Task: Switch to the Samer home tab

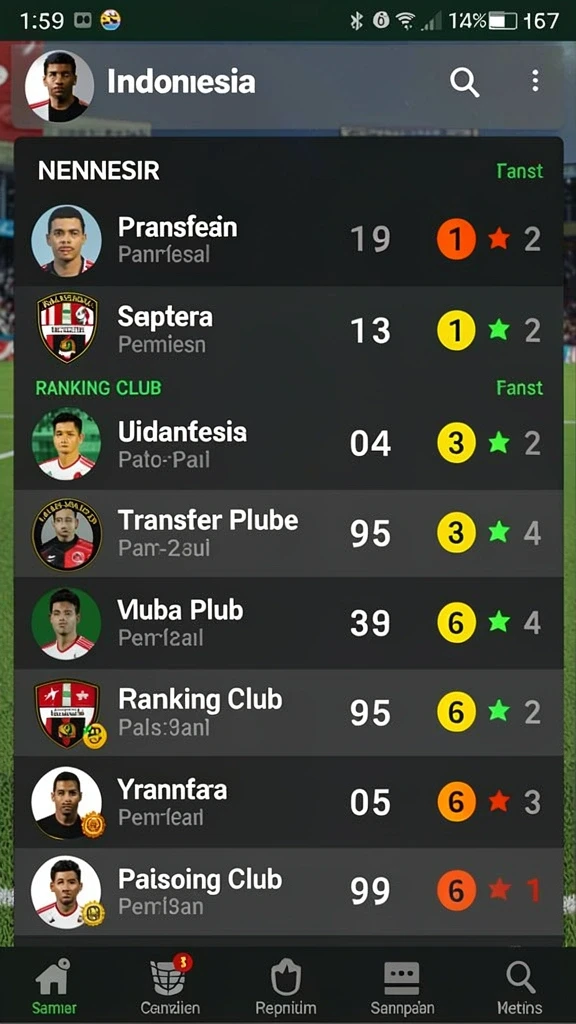Action: click(55, 986)
